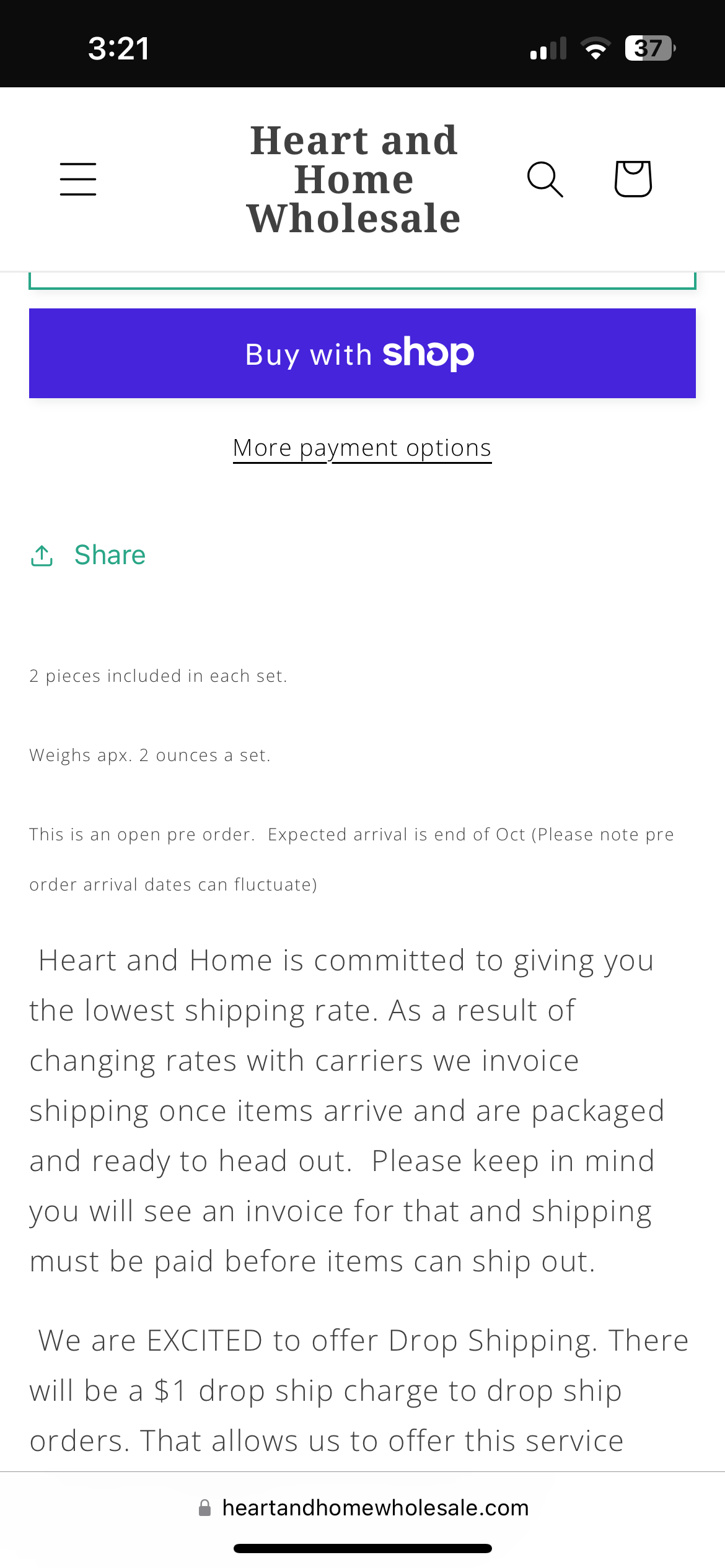This screenshot has height=1568, width=725.
Task: Tap Buy with Shop button
Action: click(x=362, y=353)
